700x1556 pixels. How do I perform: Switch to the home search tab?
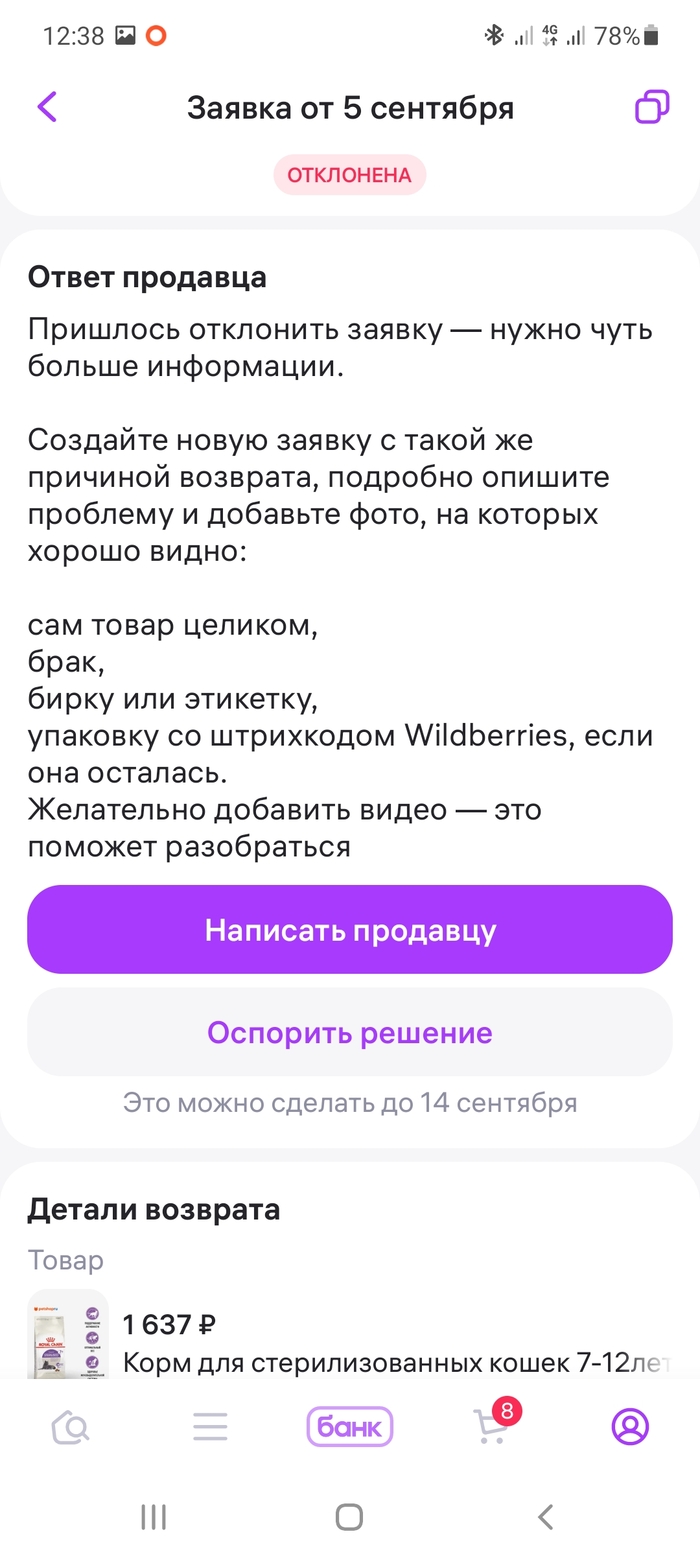(x=70, y=1427)
